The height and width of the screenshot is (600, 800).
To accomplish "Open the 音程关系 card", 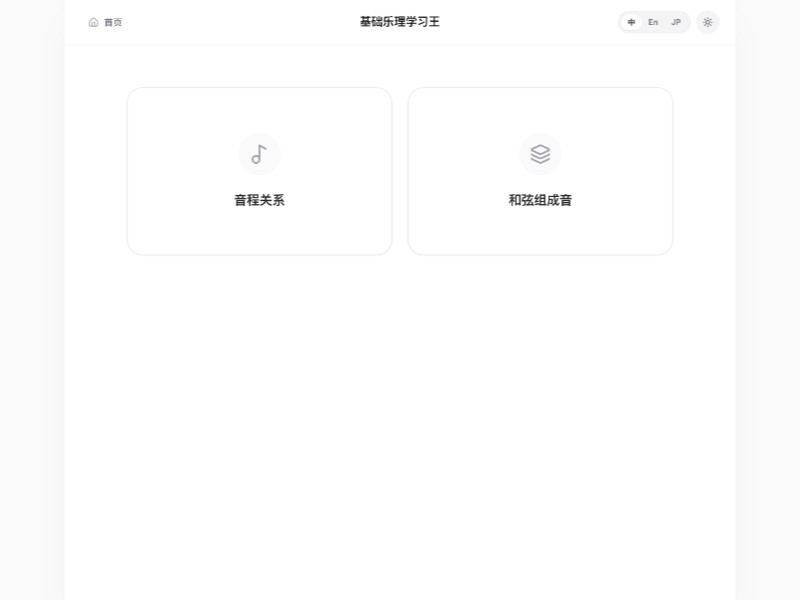I will (x=259, y=171).
